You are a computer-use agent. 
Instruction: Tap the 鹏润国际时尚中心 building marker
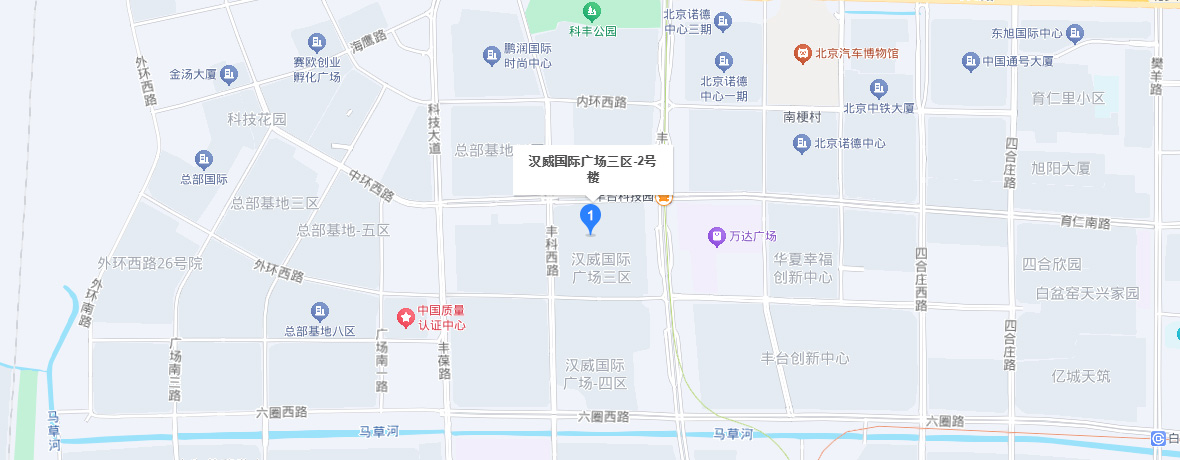point(491,55)
